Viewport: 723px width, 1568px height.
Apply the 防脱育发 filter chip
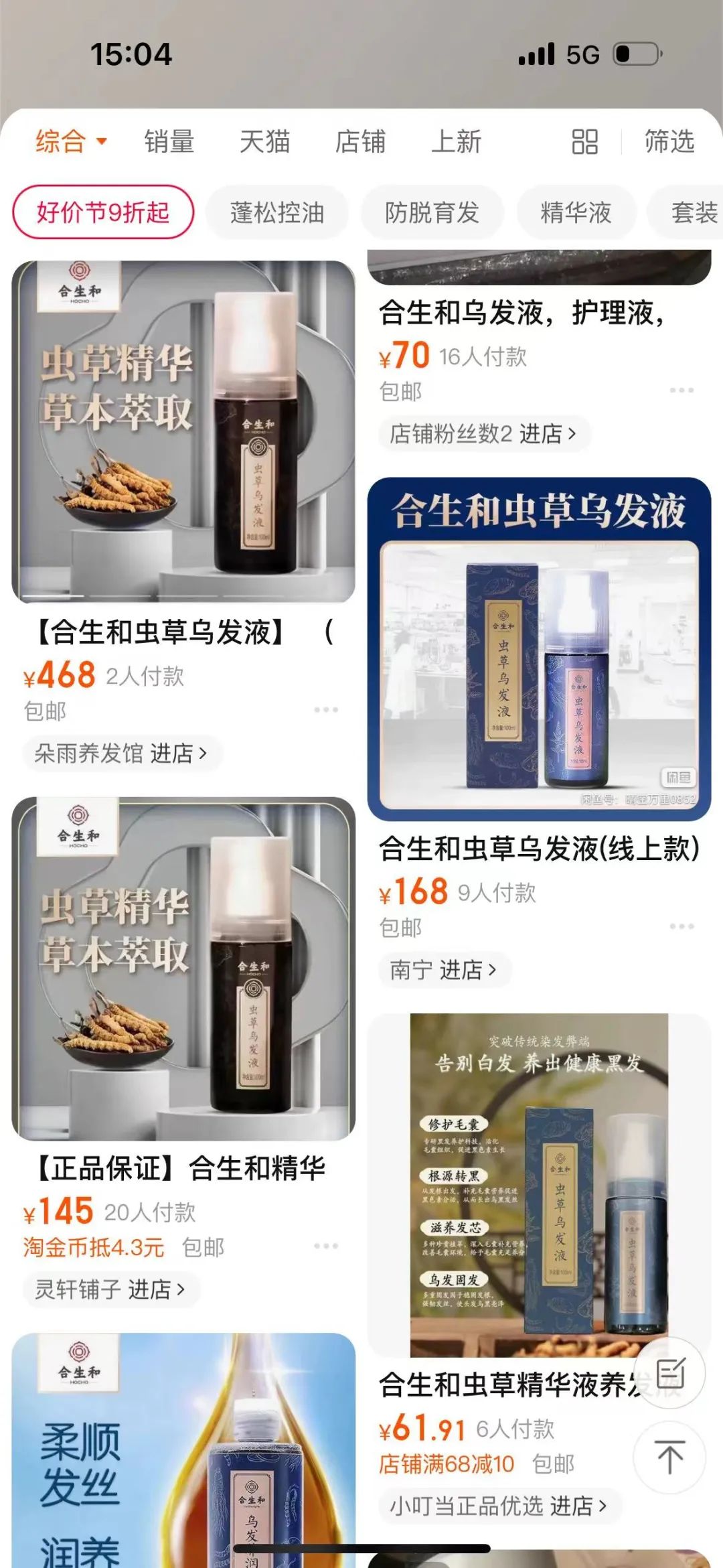(x=432, y=213)
